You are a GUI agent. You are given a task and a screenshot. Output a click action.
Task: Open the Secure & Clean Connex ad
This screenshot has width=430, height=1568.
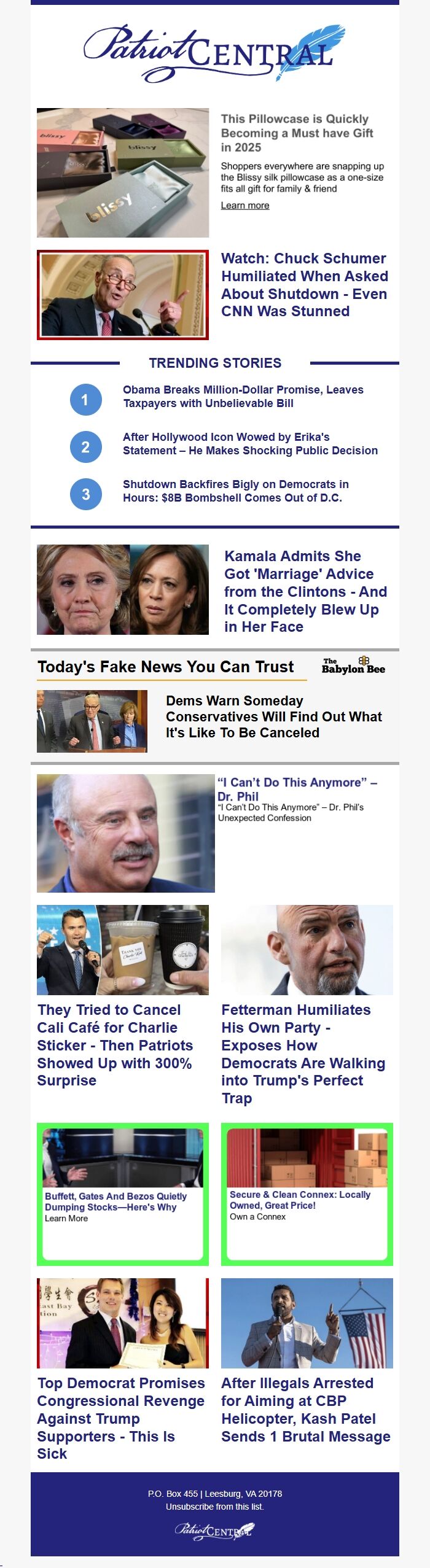coord(300,1200)
